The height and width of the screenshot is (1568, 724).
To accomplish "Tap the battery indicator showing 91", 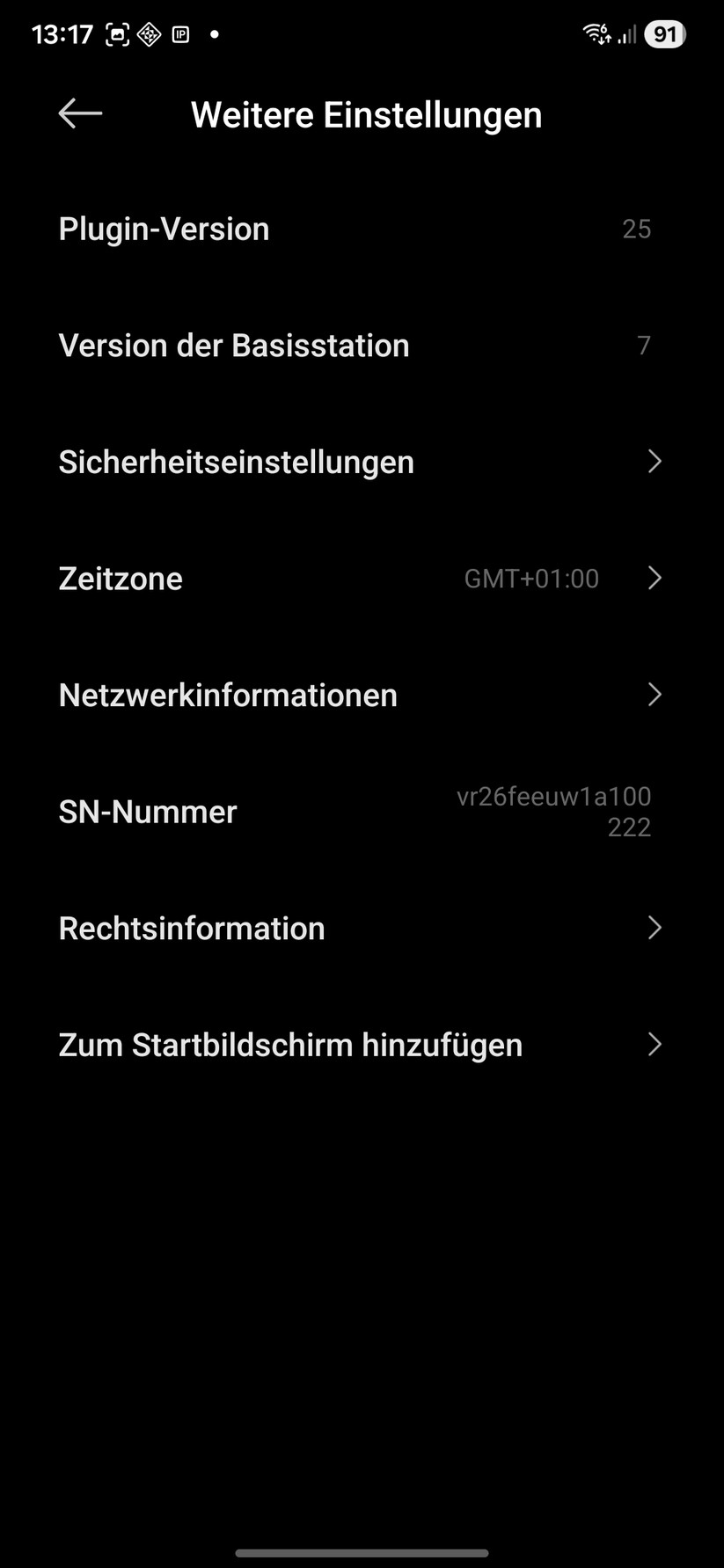I will 666,33.
